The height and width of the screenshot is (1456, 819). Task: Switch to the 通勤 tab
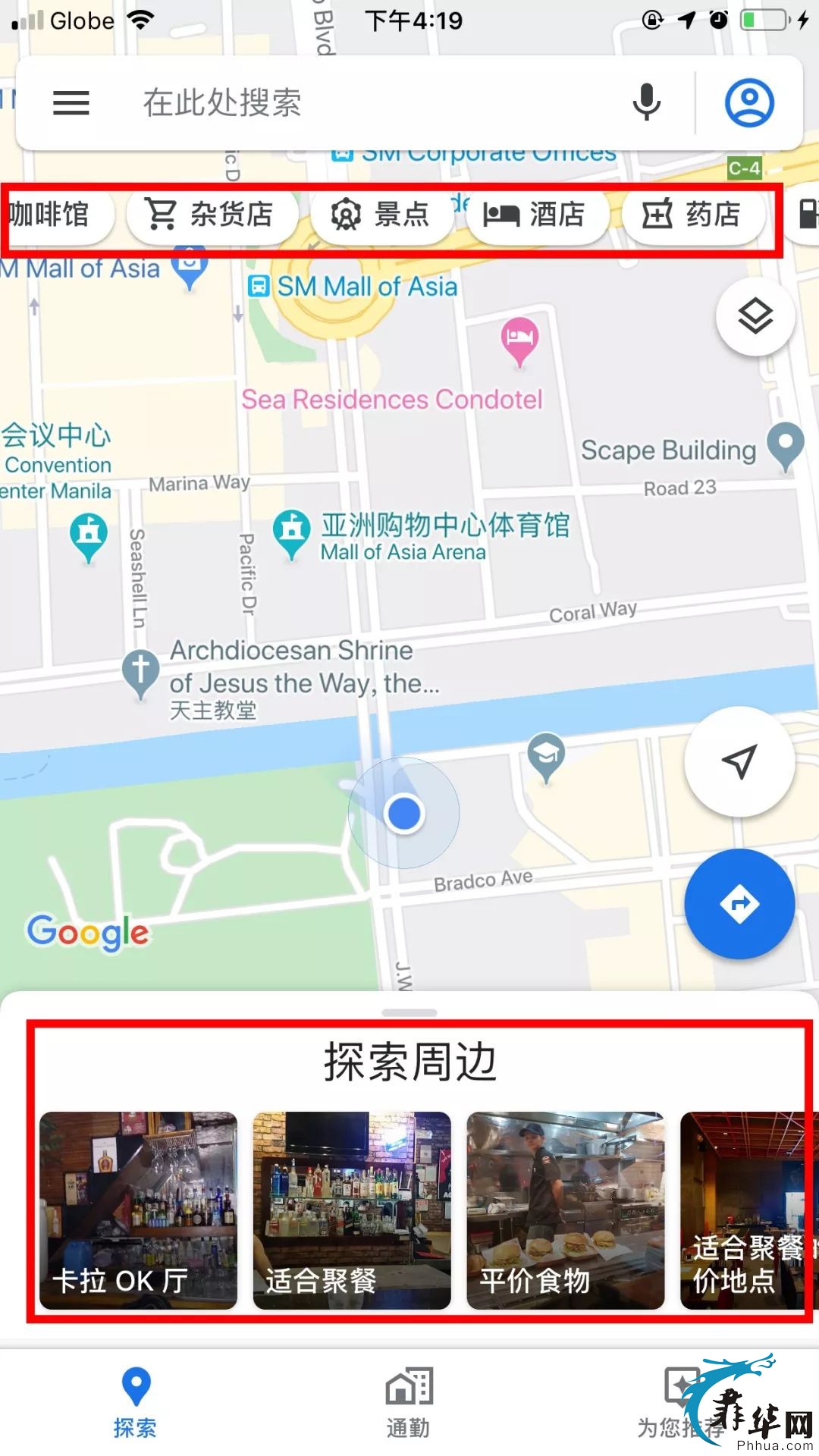pyautogui.click(x=409, y=1403)
